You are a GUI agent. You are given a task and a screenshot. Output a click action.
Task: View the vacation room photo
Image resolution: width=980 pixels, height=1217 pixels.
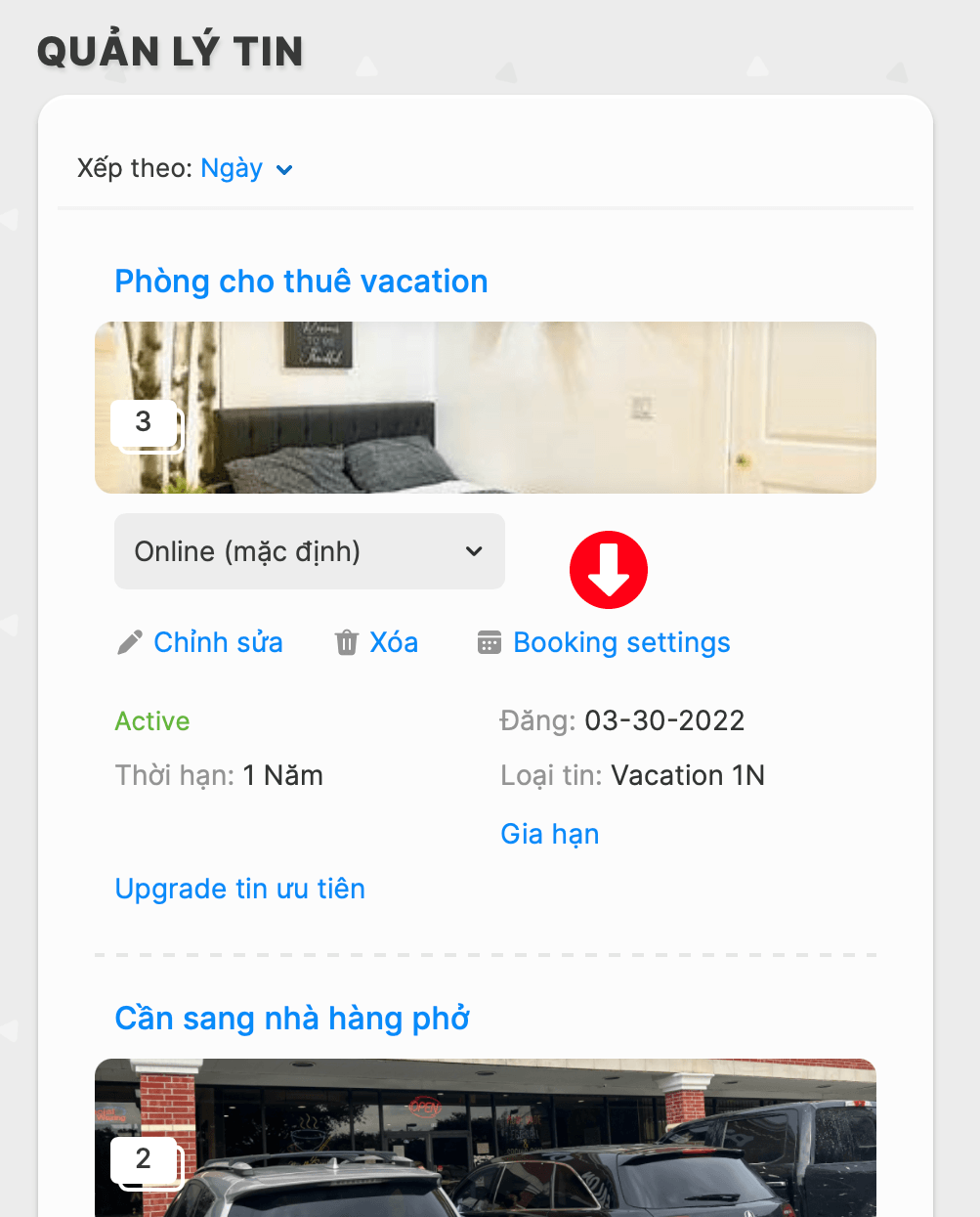pos(486,408)
